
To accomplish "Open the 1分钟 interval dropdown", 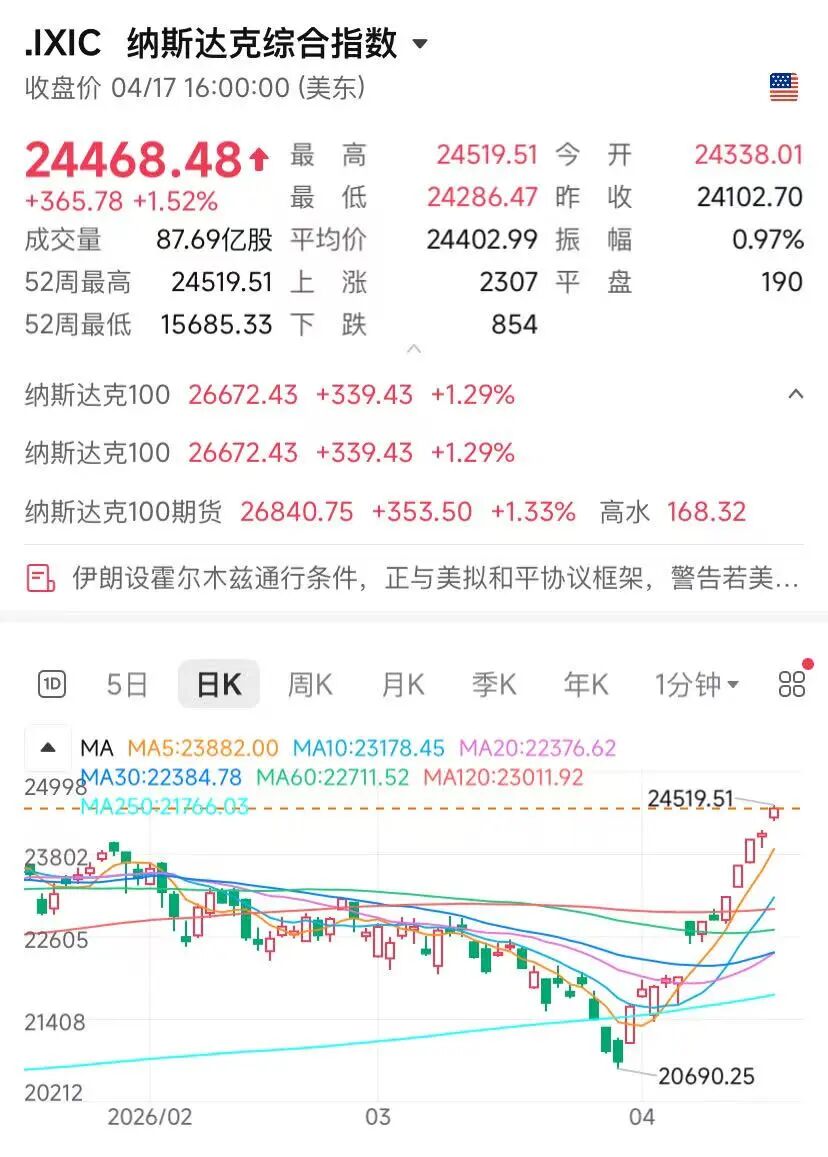I will 696,685.
